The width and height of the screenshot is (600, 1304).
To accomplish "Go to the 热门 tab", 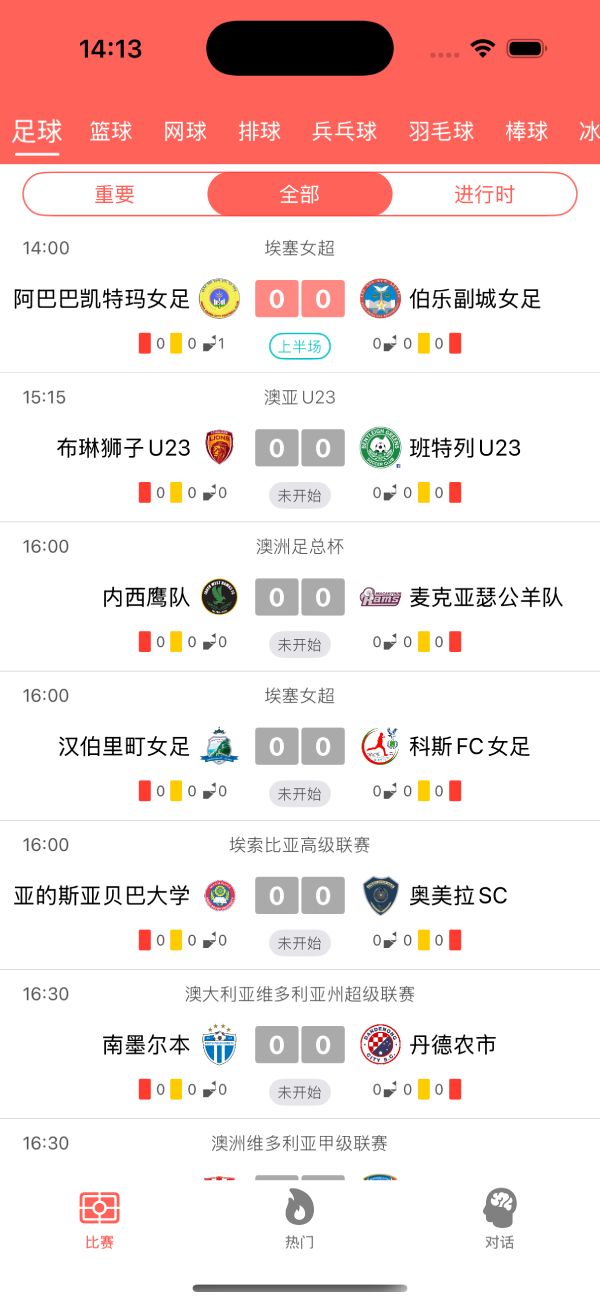I will (299, 1220).
